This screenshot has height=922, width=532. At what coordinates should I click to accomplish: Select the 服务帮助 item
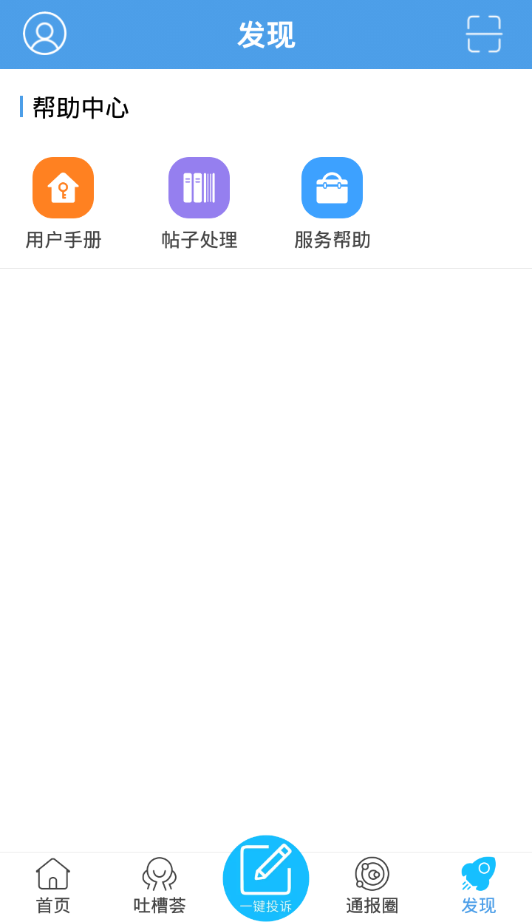click(332, 203)
